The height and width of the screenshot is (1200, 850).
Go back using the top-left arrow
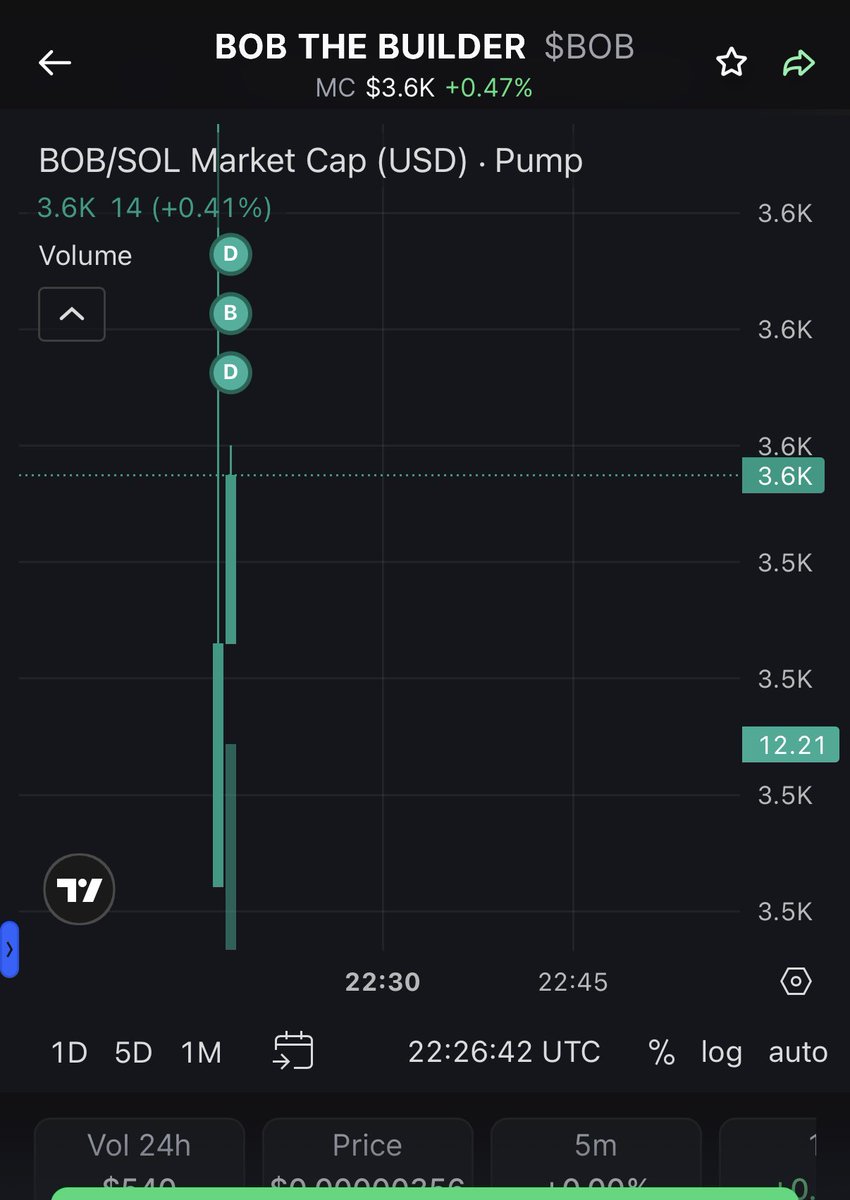55,63
